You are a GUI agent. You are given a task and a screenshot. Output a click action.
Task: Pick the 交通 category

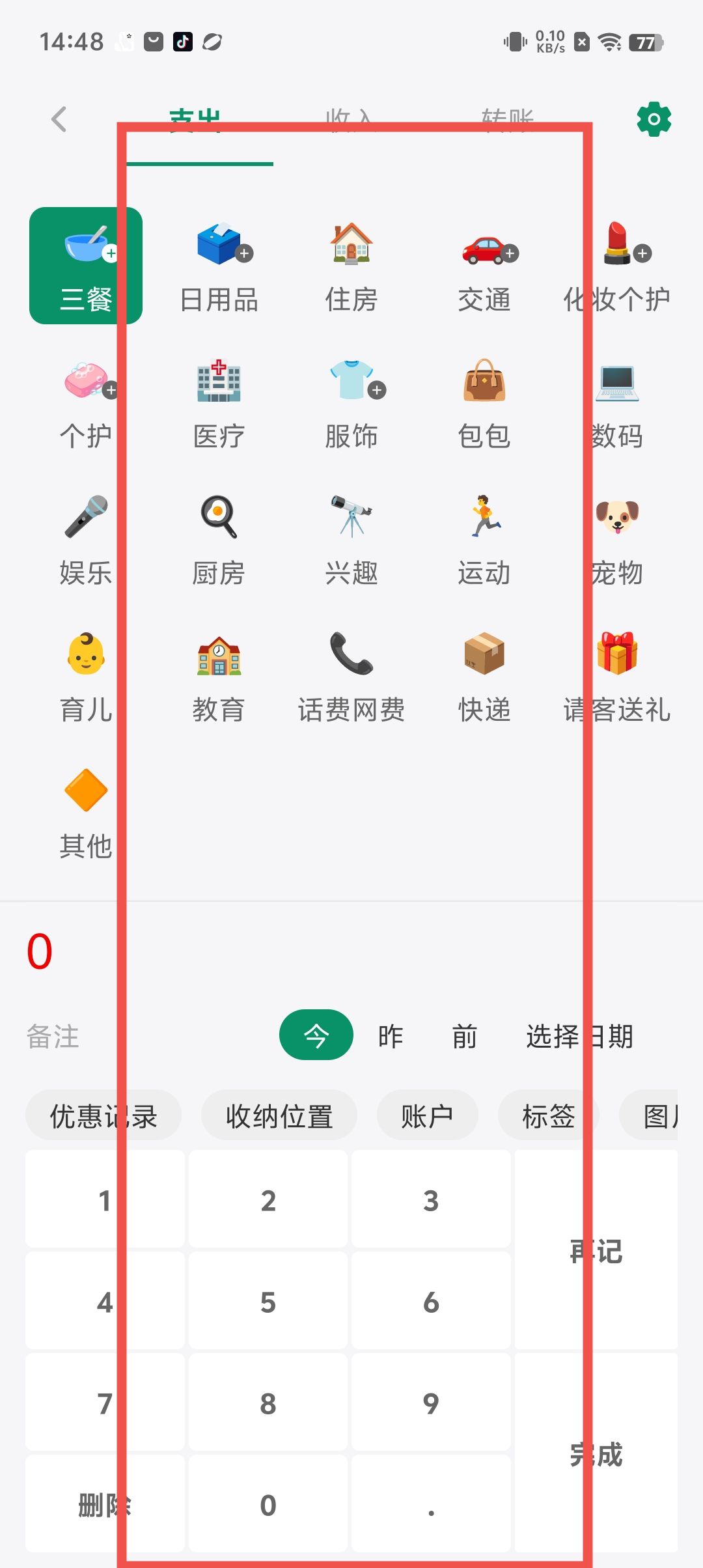484,266
